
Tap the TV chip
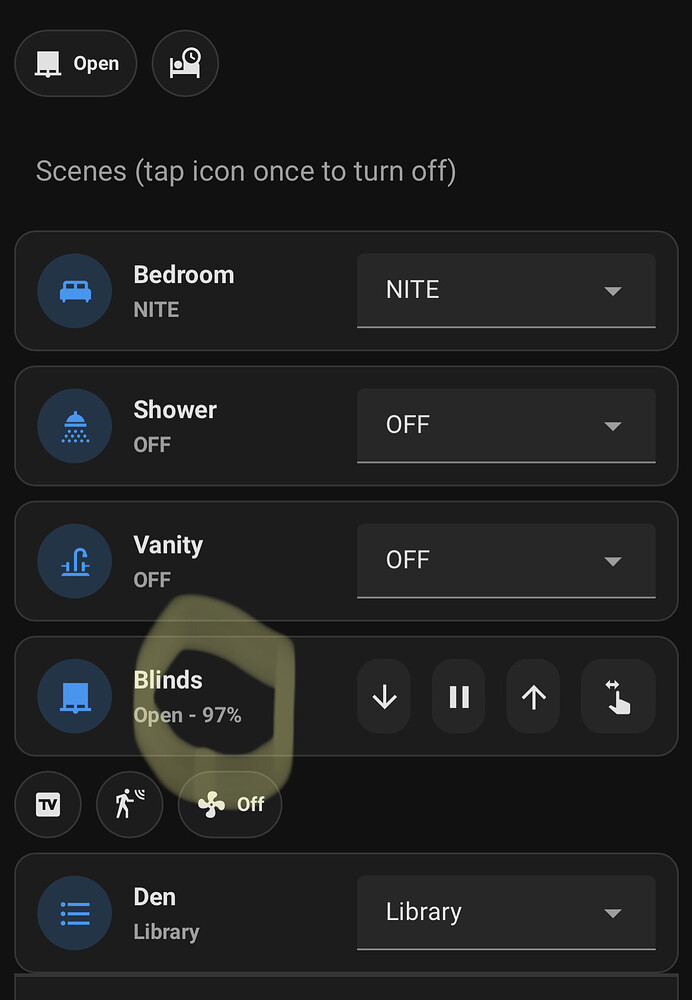click(x=48, y=804)
